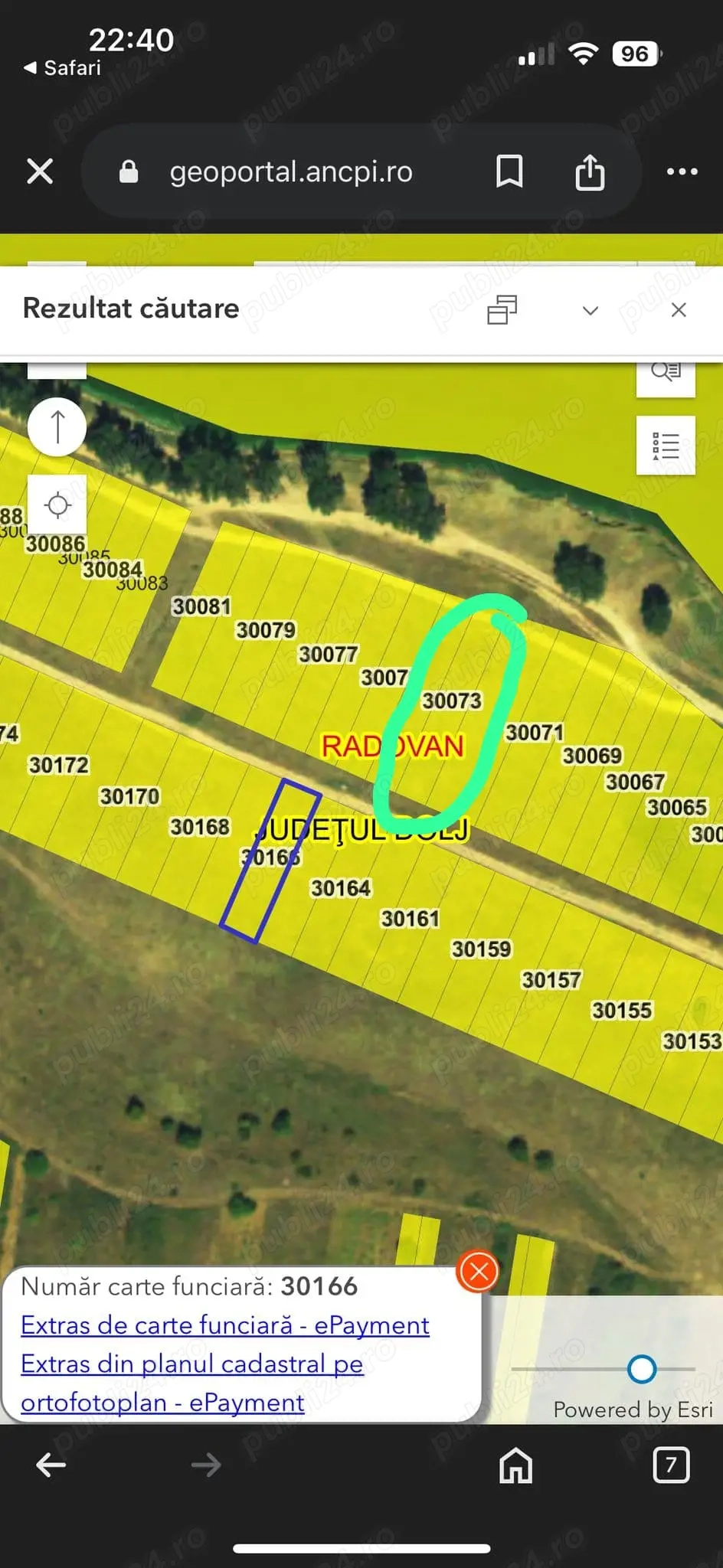View the 7 open tabs

click(671, 1465)
